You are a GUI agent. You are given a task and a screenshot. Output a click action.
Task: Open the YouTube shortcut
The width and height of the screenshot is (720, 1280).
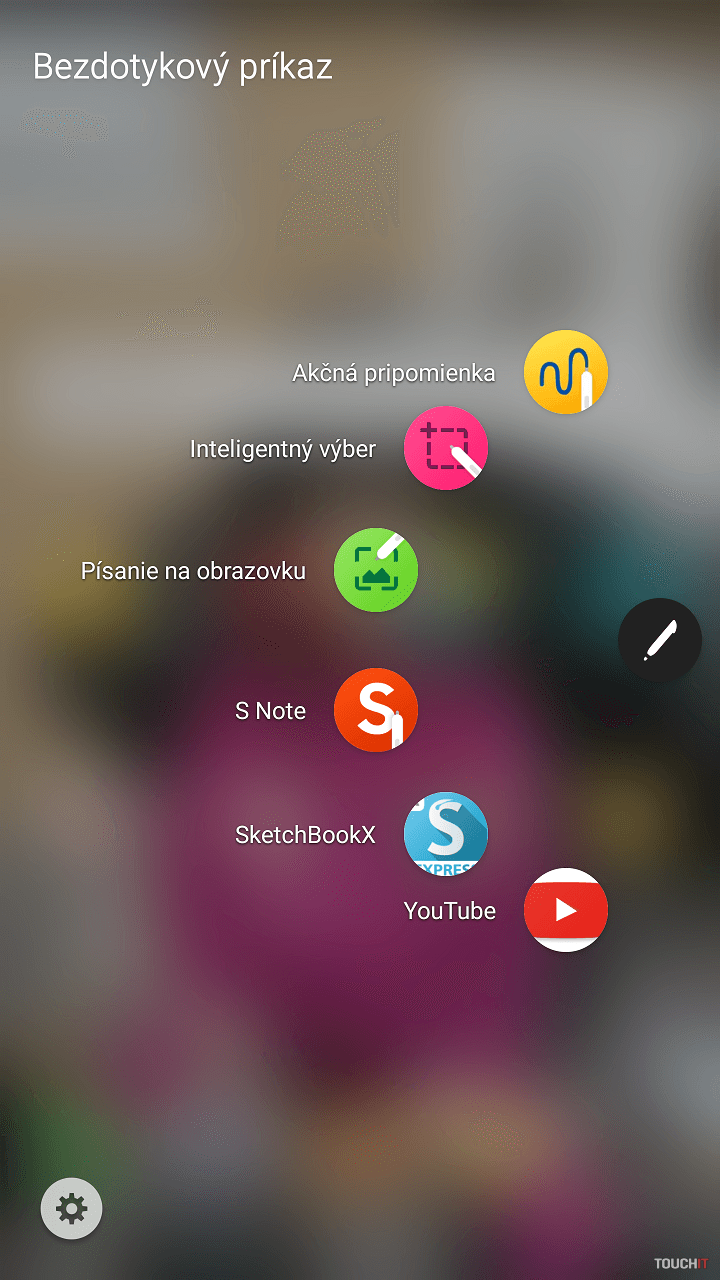tap(566, 910)
